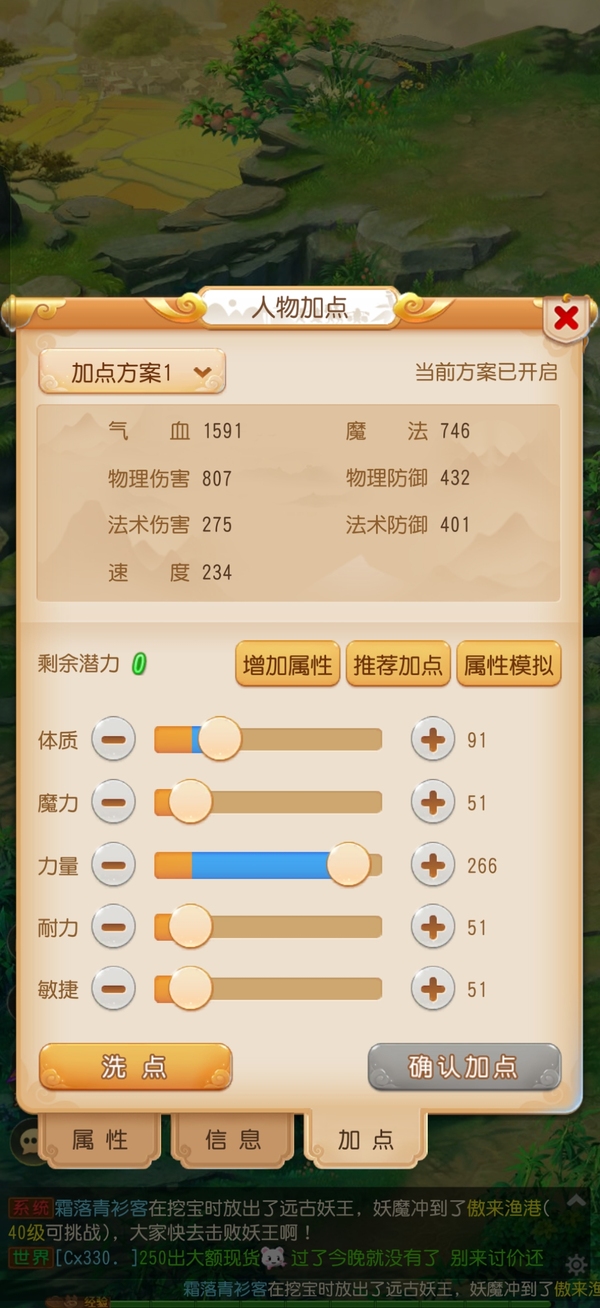
Task: Increase 体质 with the plus button
Action: click(x=433, y=740)
